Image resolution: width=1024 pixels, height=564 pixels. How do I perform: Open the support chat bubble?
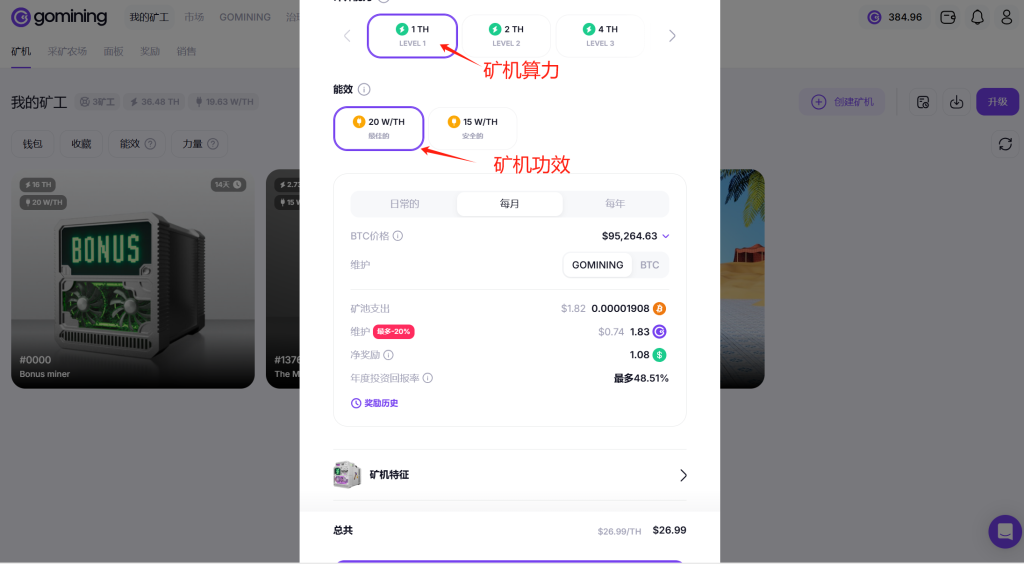[x=1004, y=531]
